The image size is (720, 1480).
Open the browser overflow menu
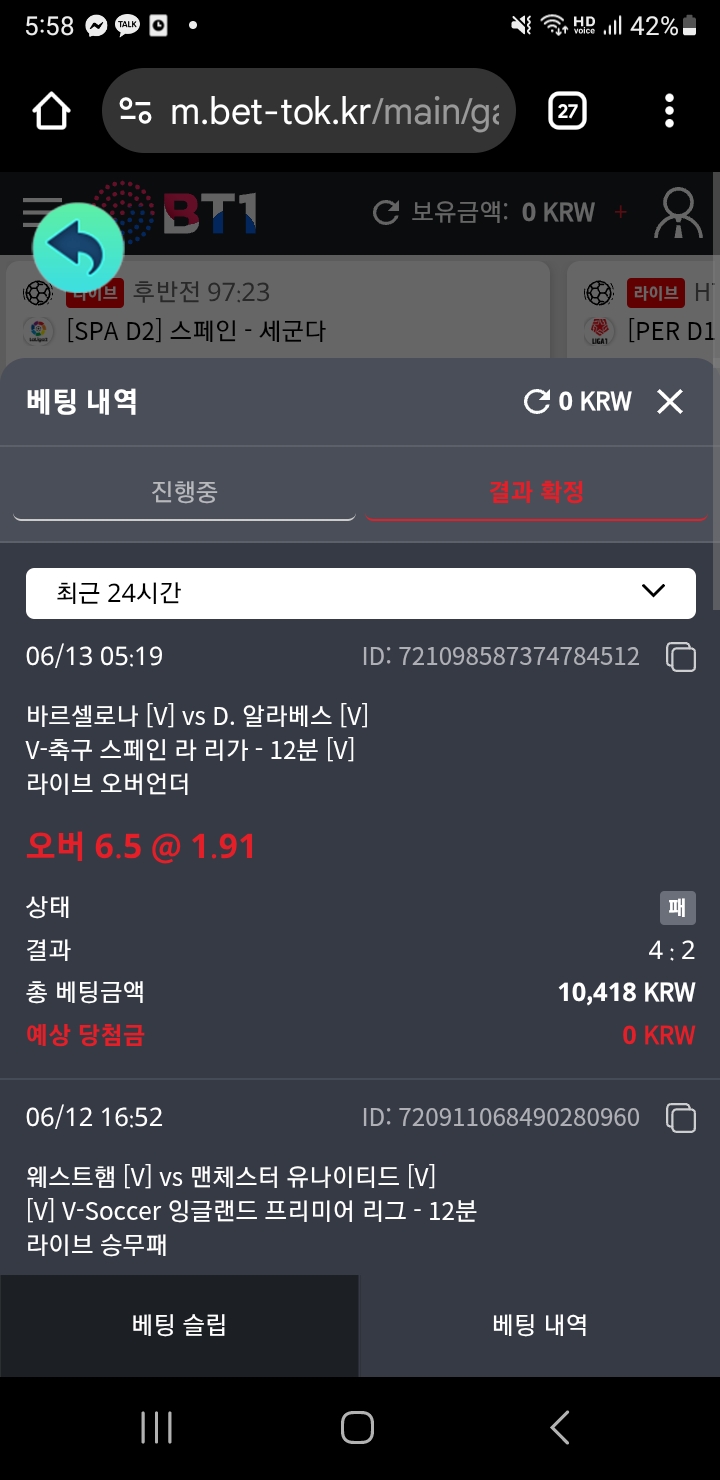669,111
